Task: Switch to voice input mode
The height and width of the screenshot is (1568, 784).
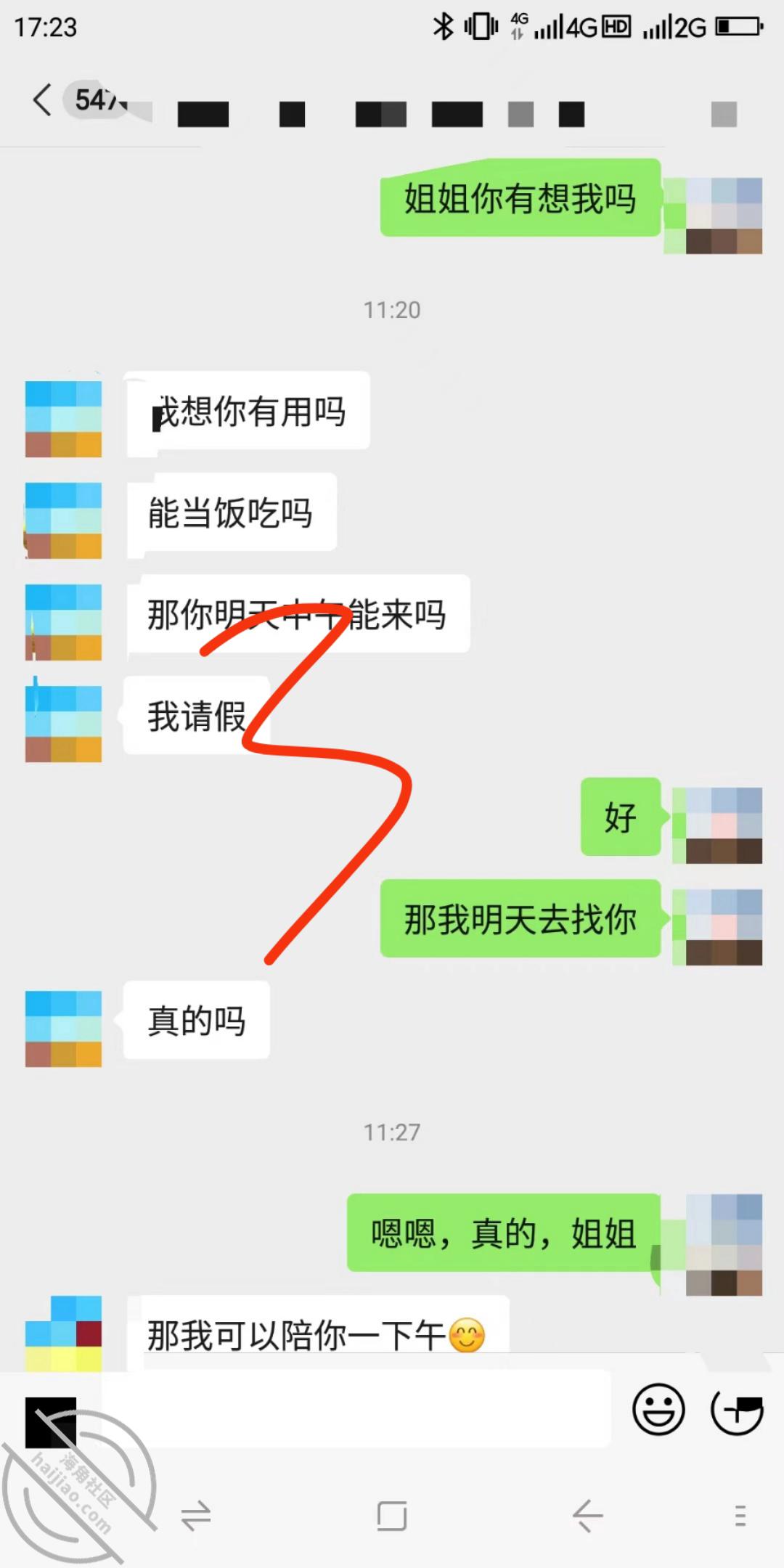Action: [51, 1423]
